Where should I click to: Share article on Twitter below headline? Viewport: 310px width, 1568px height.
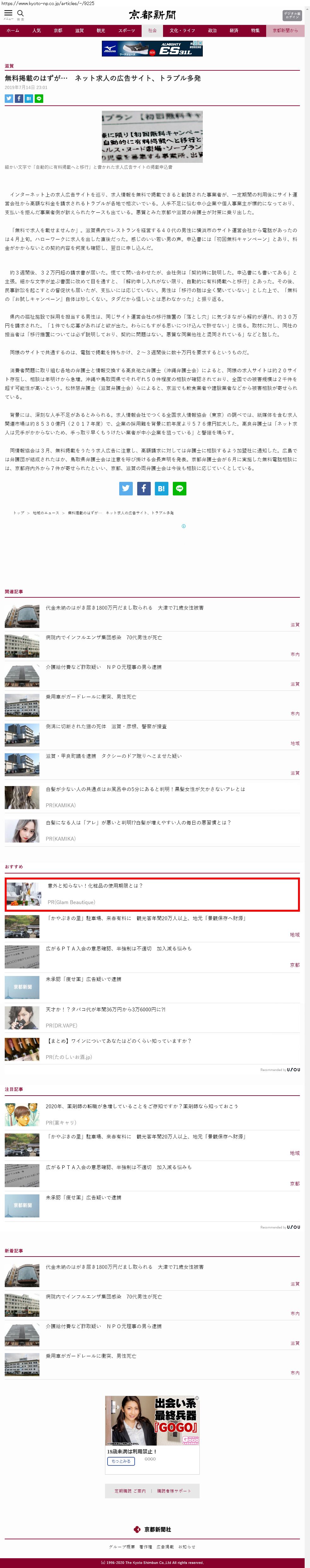[9, 98]
